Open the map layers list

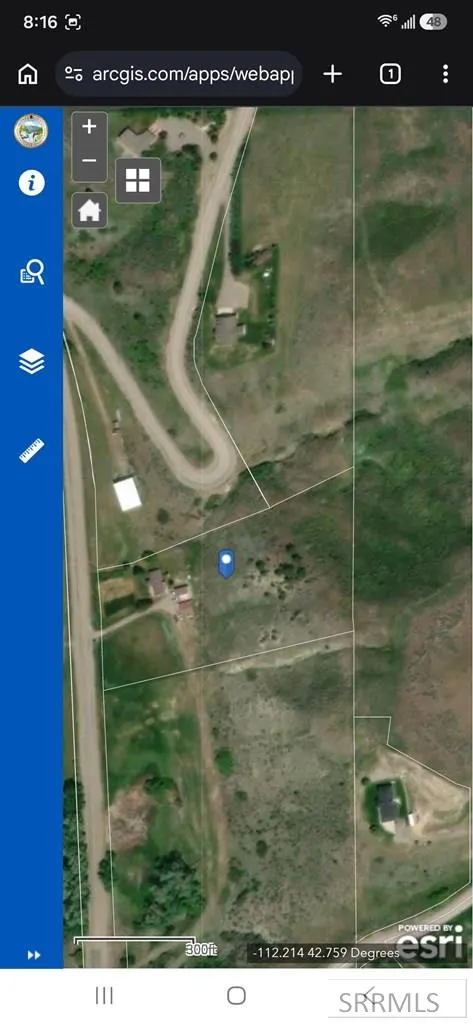pyautogui.click(x=31, y=361)
